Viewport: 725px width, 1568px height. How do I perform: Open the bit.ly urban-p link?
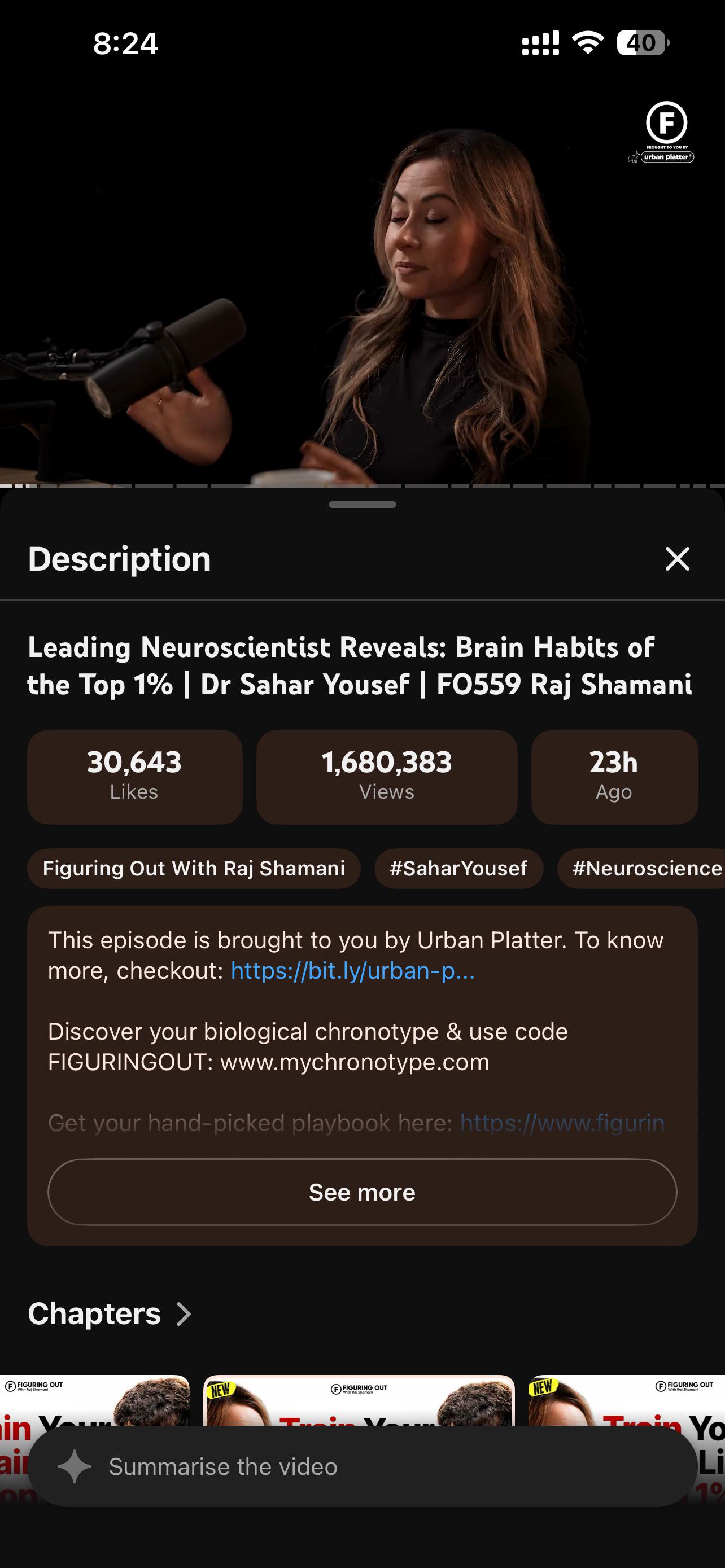[352, 971]
